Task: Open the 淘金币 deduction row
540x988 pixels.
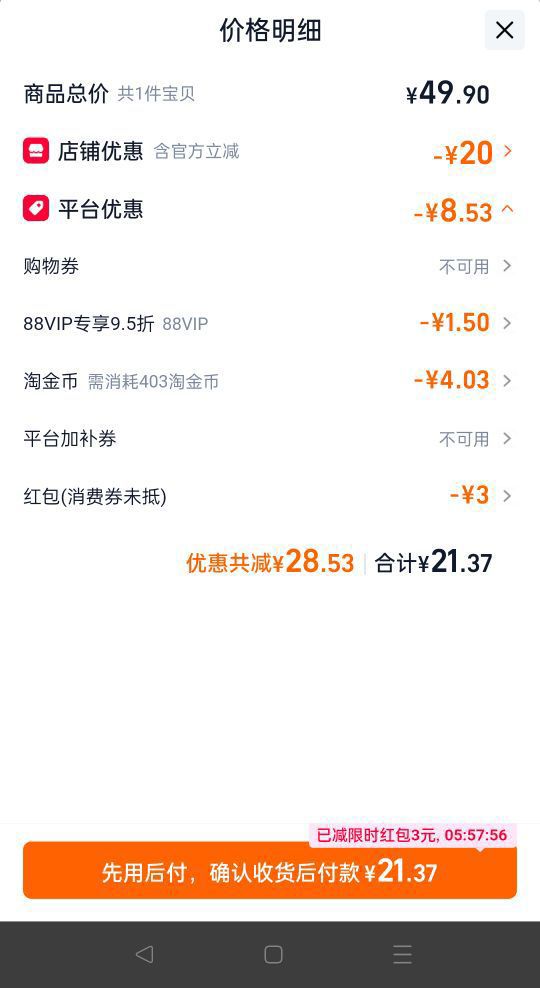Action: pos(270,381)
